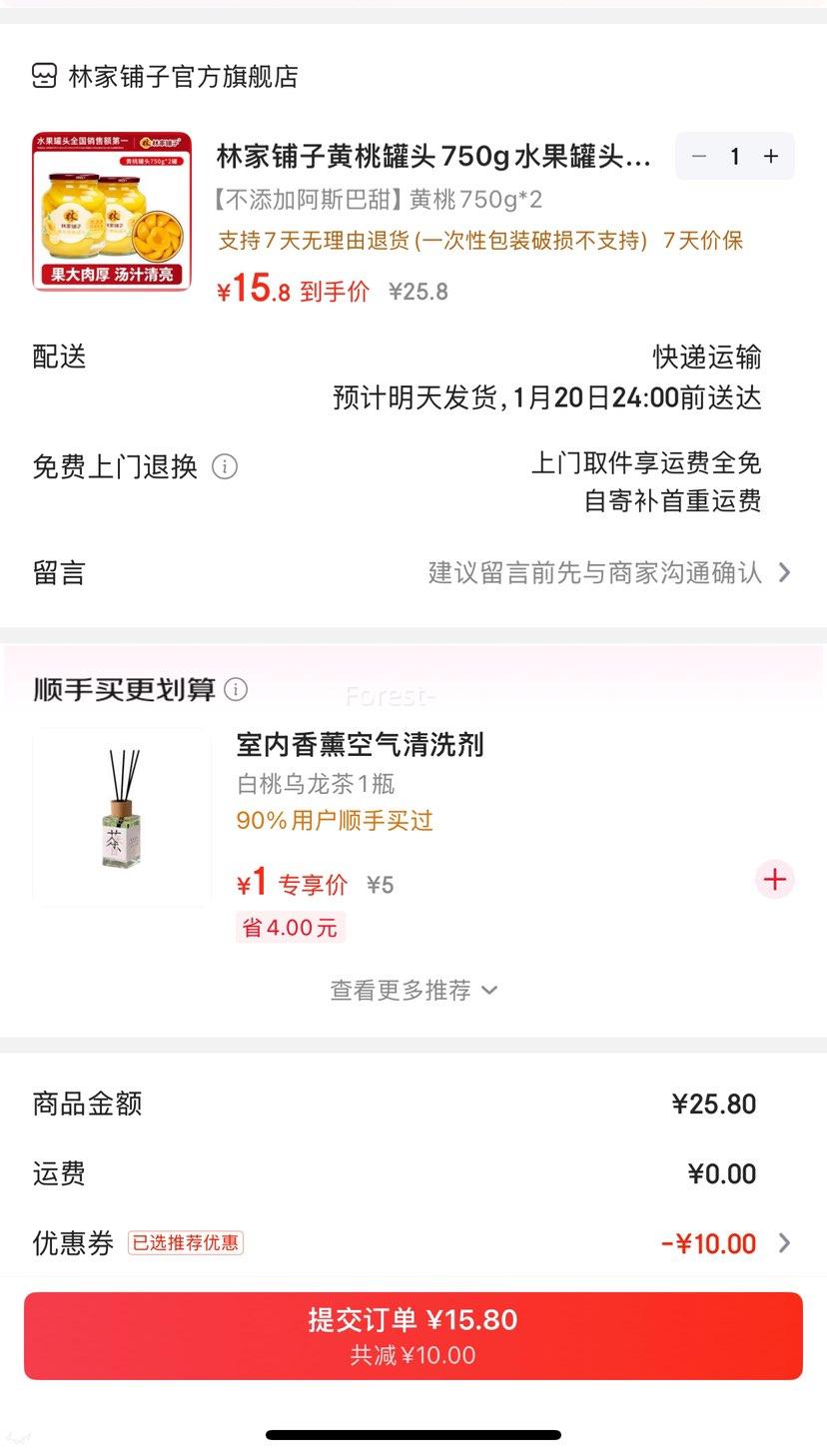Viewport: 827px width, 1456px height.
Task: Select the 已选推荐优惠 coupon tag
Action: [x=187, y=1243]
